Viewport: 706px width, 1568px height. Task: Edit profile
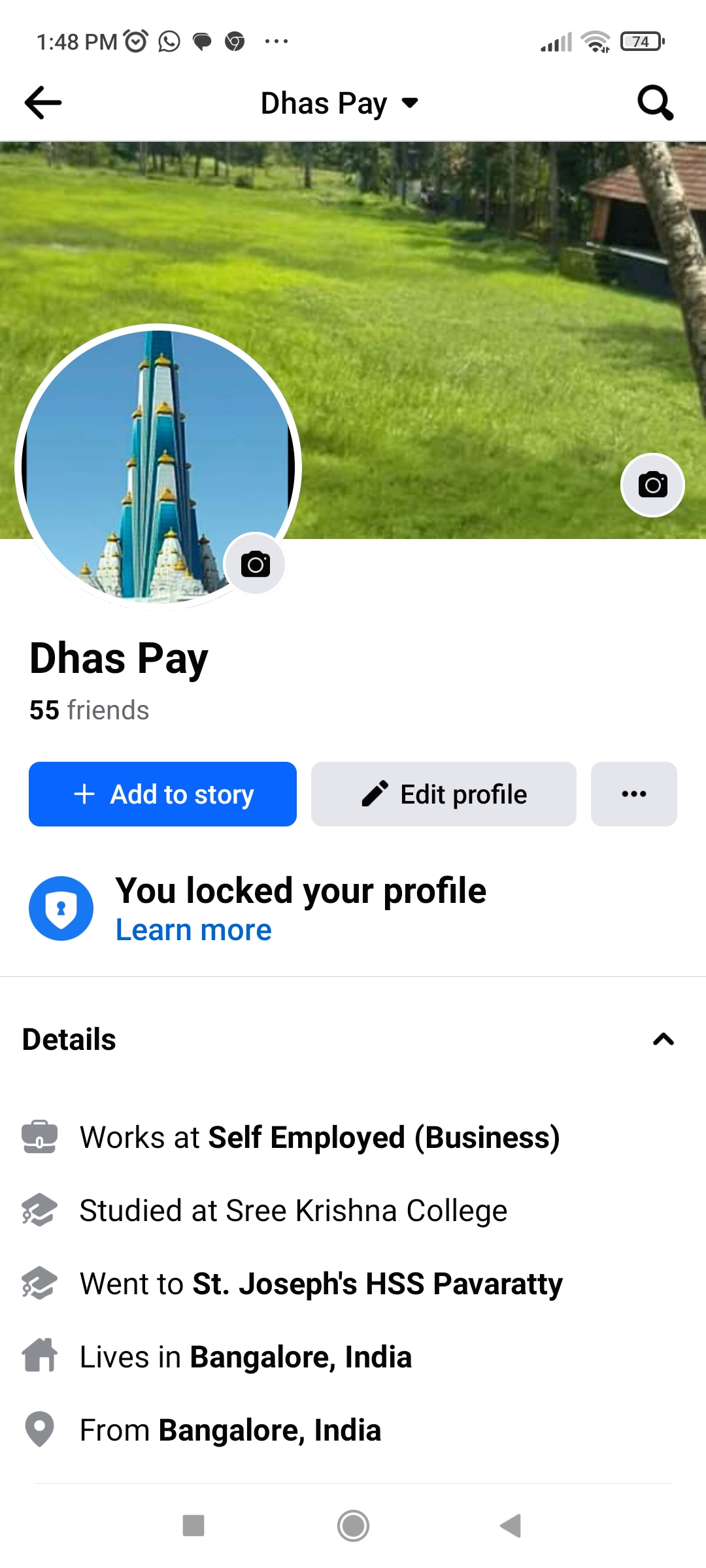coord(444,794)
